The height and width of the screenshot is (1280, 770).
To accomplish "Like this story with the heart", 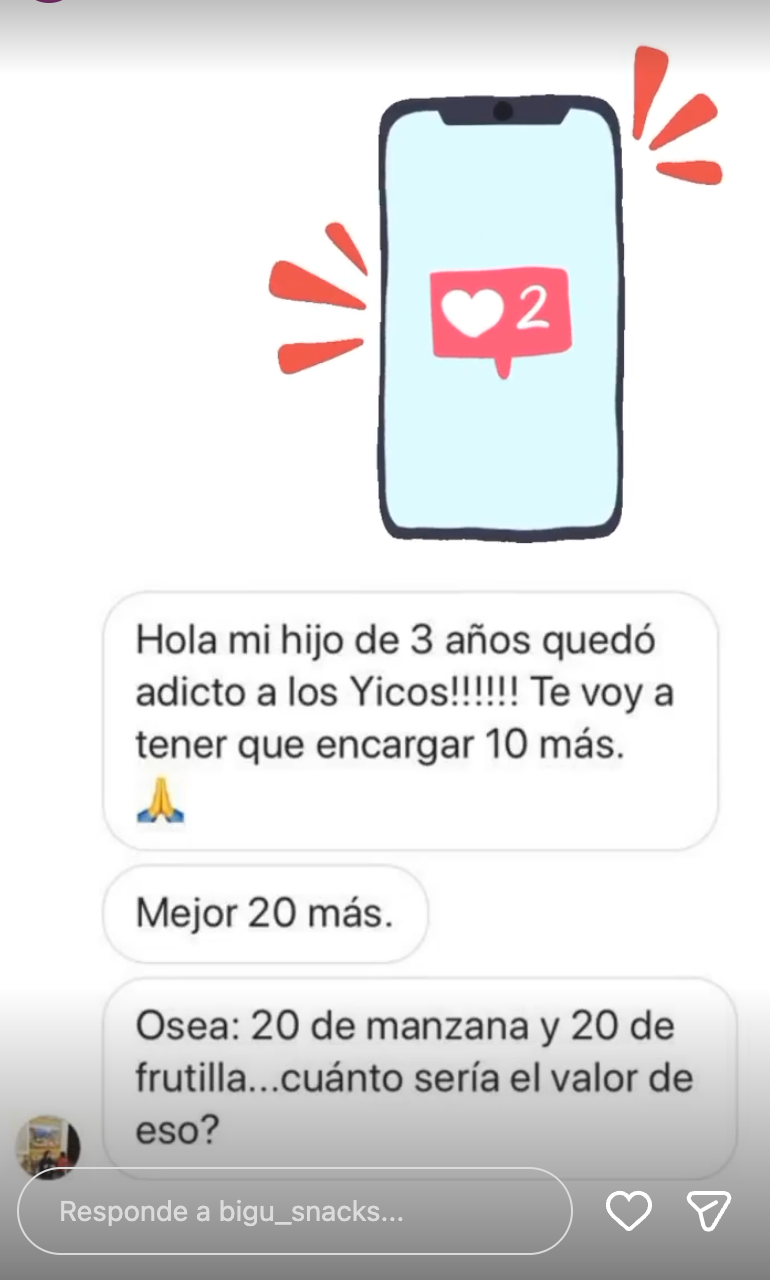I will click(x=629, y=1211).
